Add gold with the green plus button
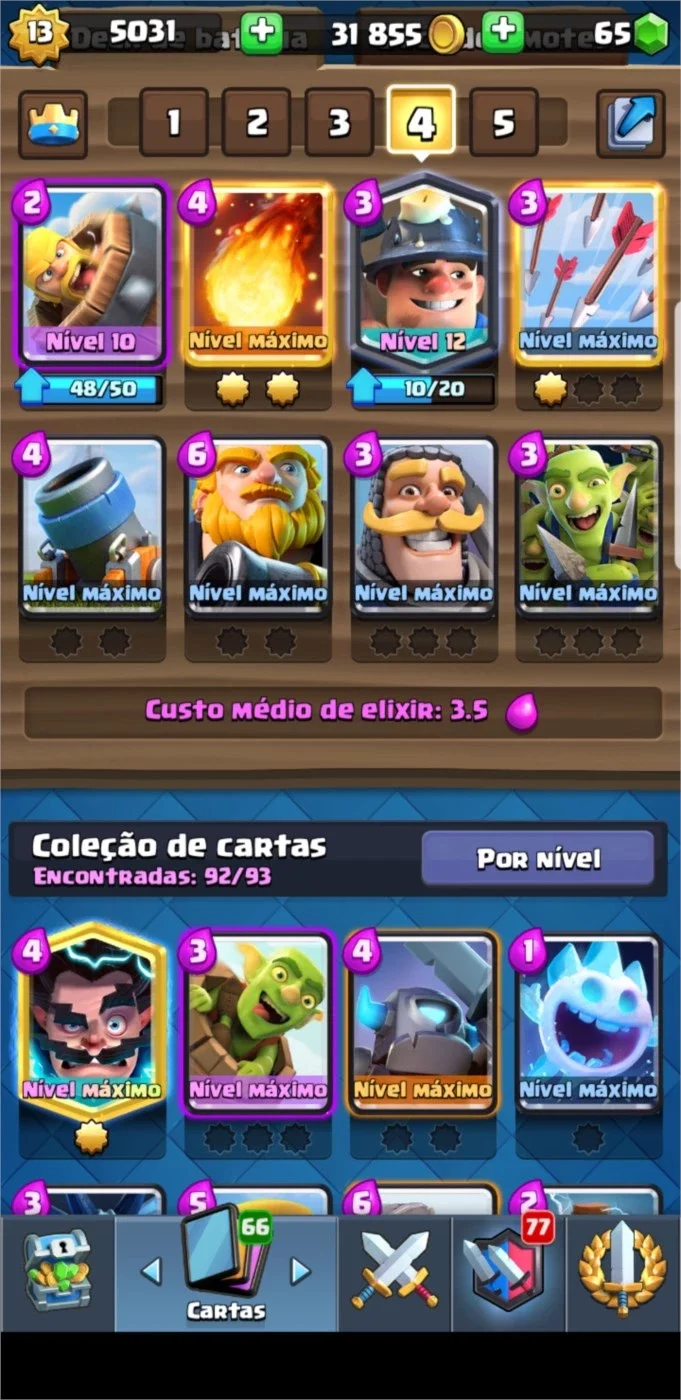Screen dimensions: 681x1400 point(503,33)
